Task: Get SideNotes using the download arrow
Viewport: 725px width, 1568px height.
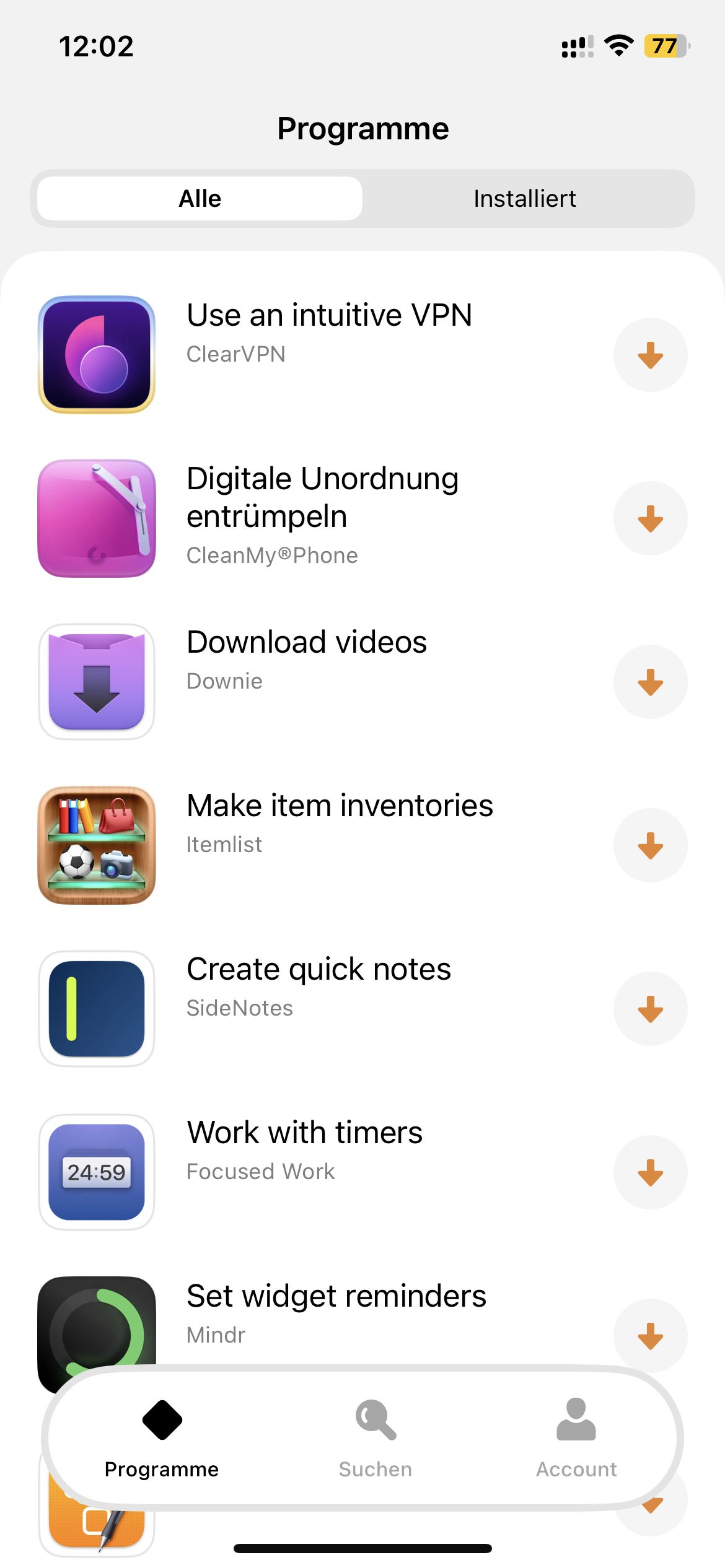Action: pos(650,1009)
